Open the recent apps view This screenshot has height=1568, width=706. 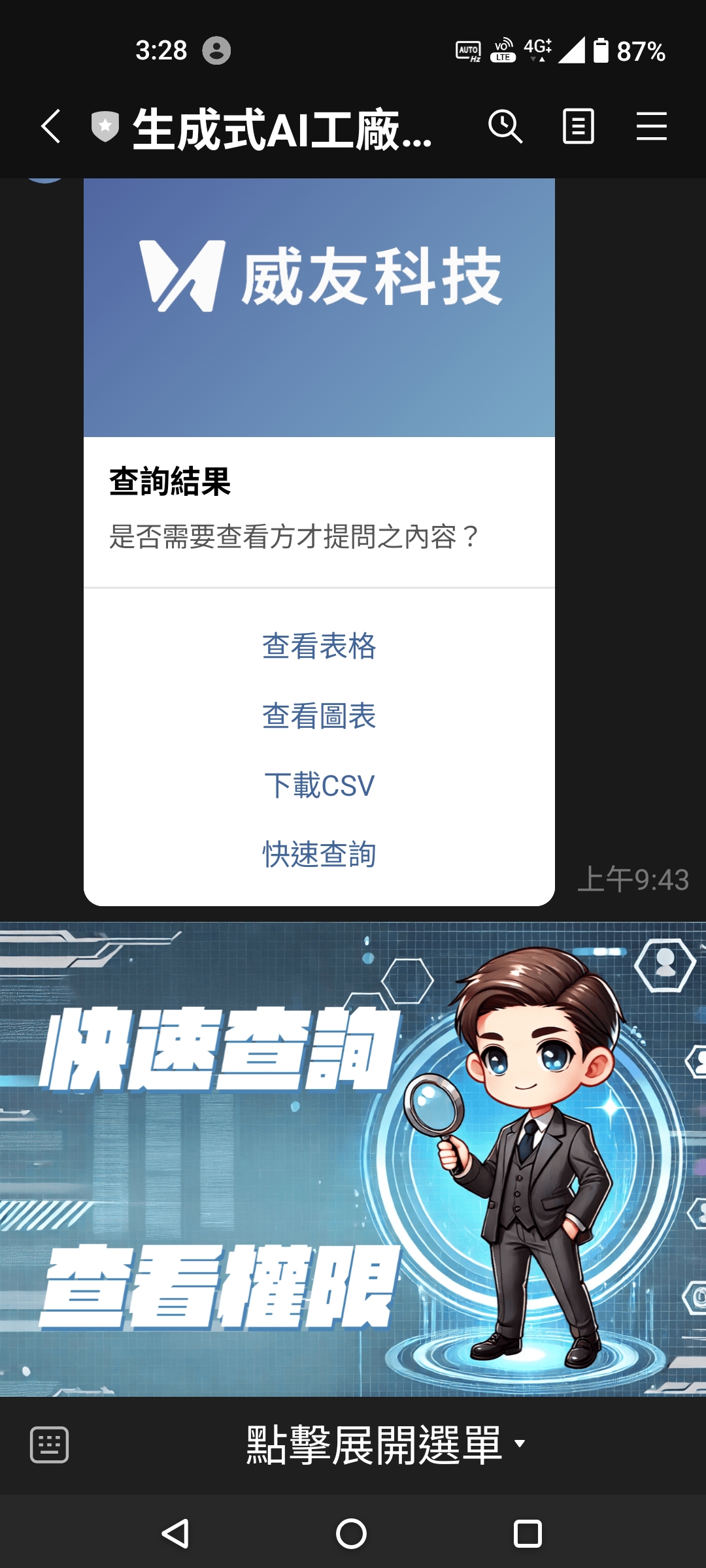(528, 1533)
